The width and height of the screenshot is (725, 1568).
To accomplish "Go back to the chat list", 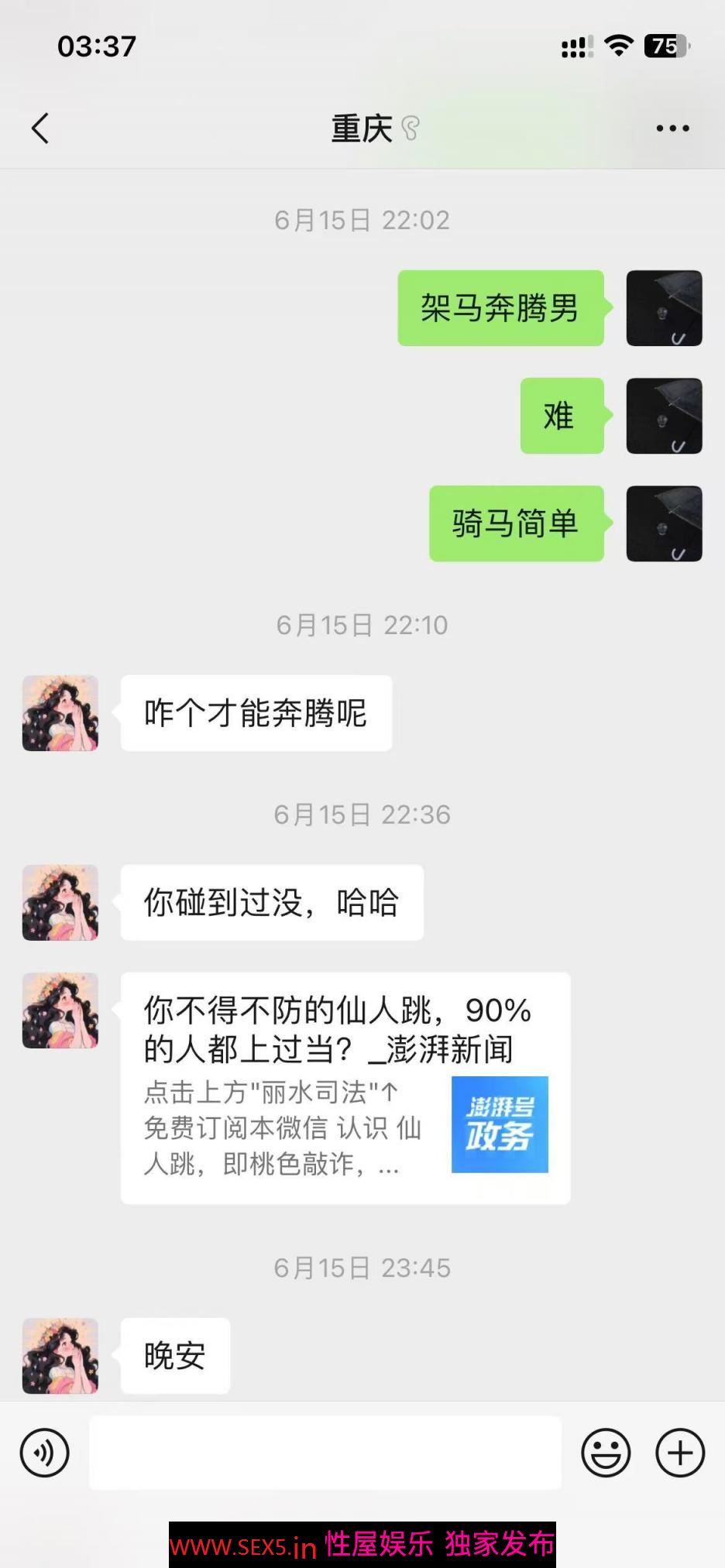I will [40, 129].
